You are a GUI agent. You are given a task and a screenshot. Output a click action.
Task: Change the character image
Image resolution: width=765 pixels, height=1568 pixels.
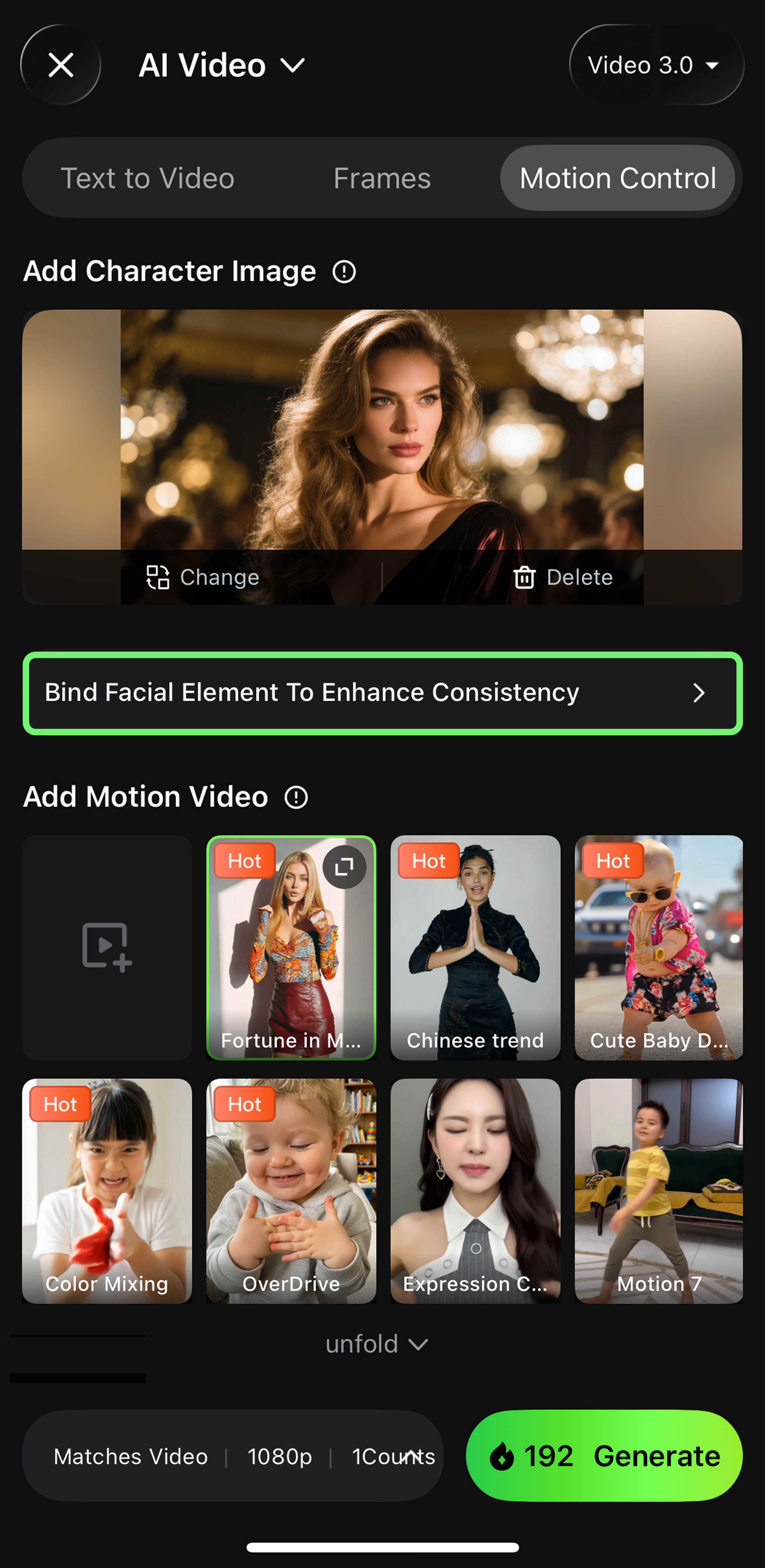203,577
